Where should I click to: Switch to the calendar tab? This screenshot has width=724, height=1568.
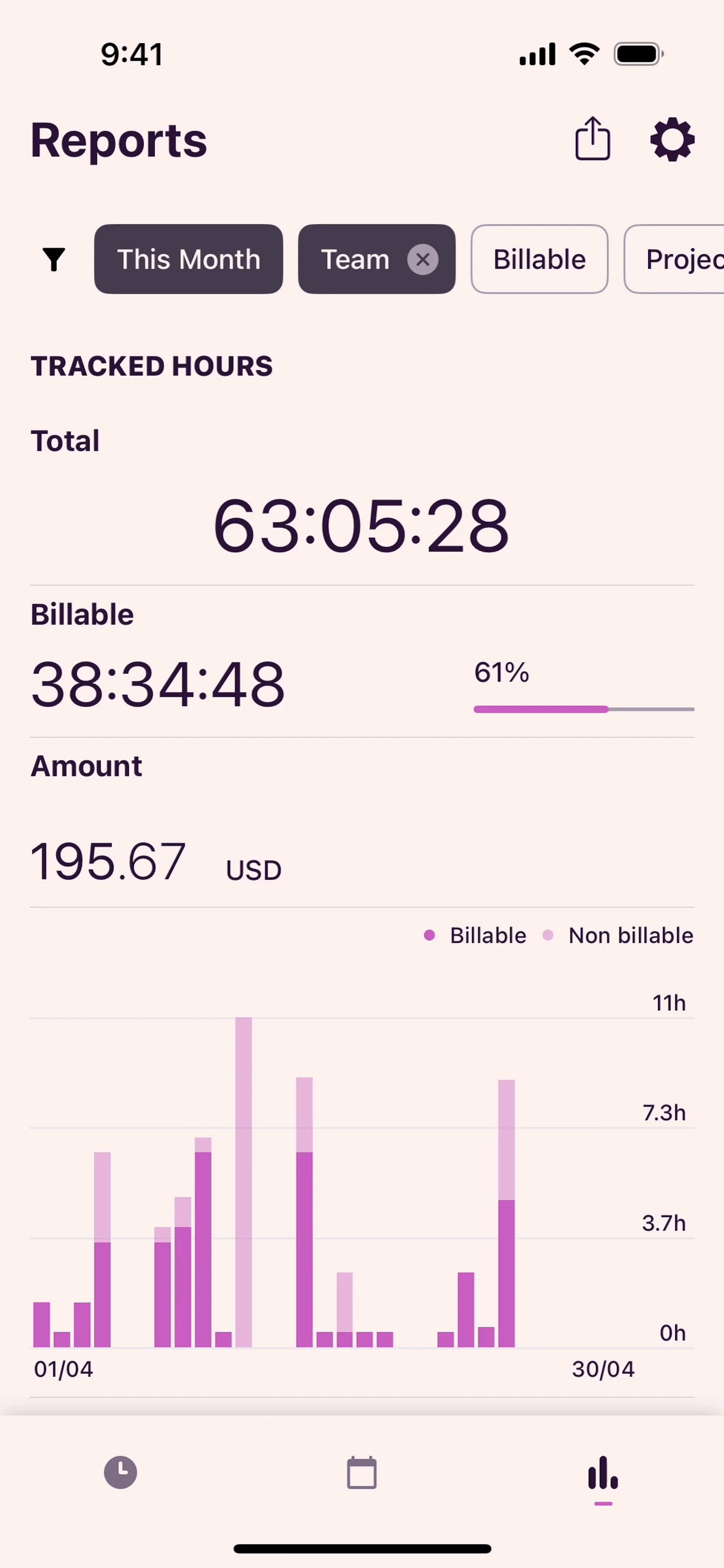click(362, 1473)
